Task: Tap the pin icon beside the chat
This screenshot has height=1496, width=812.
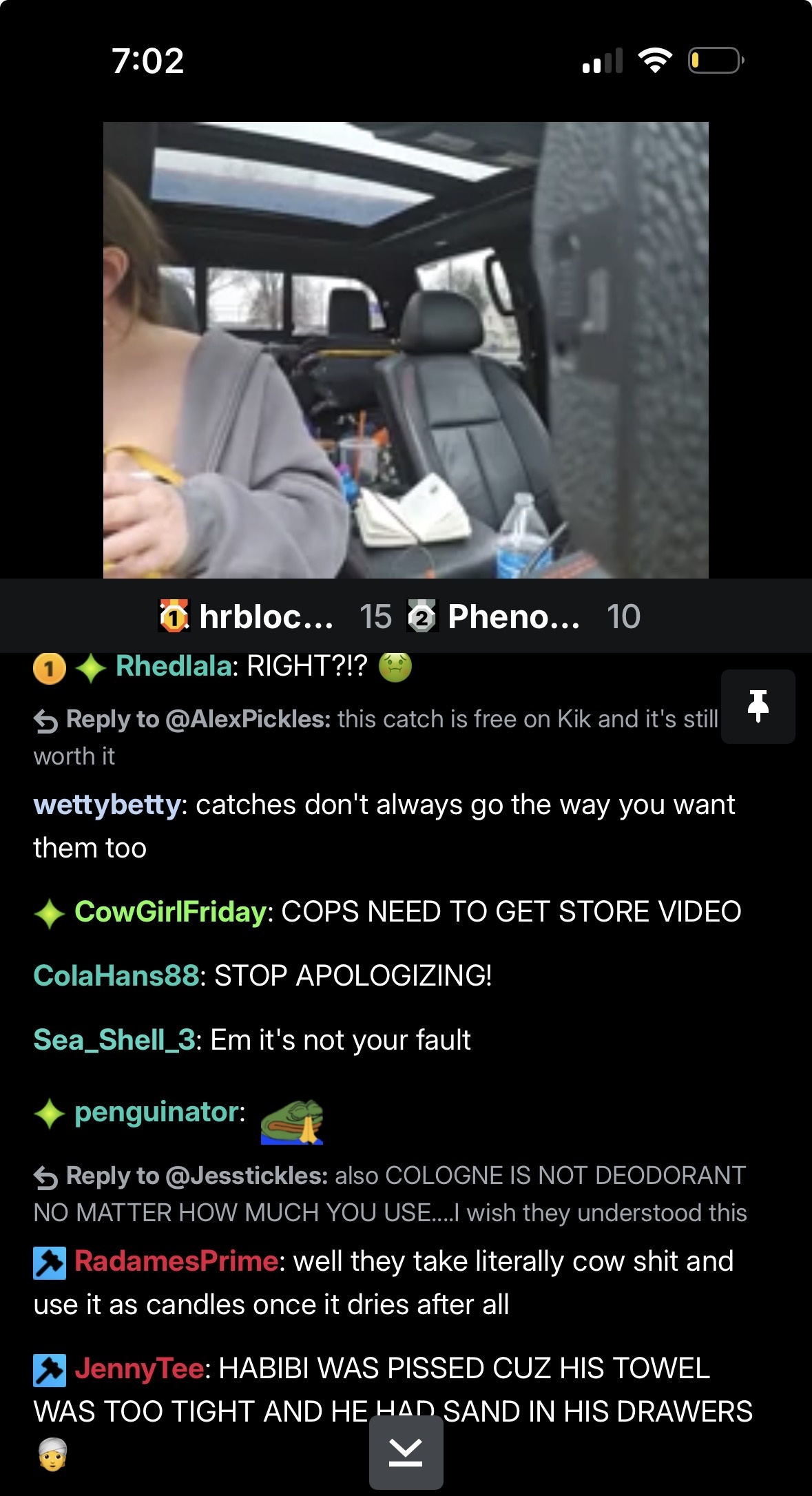Action: (758, 706)
